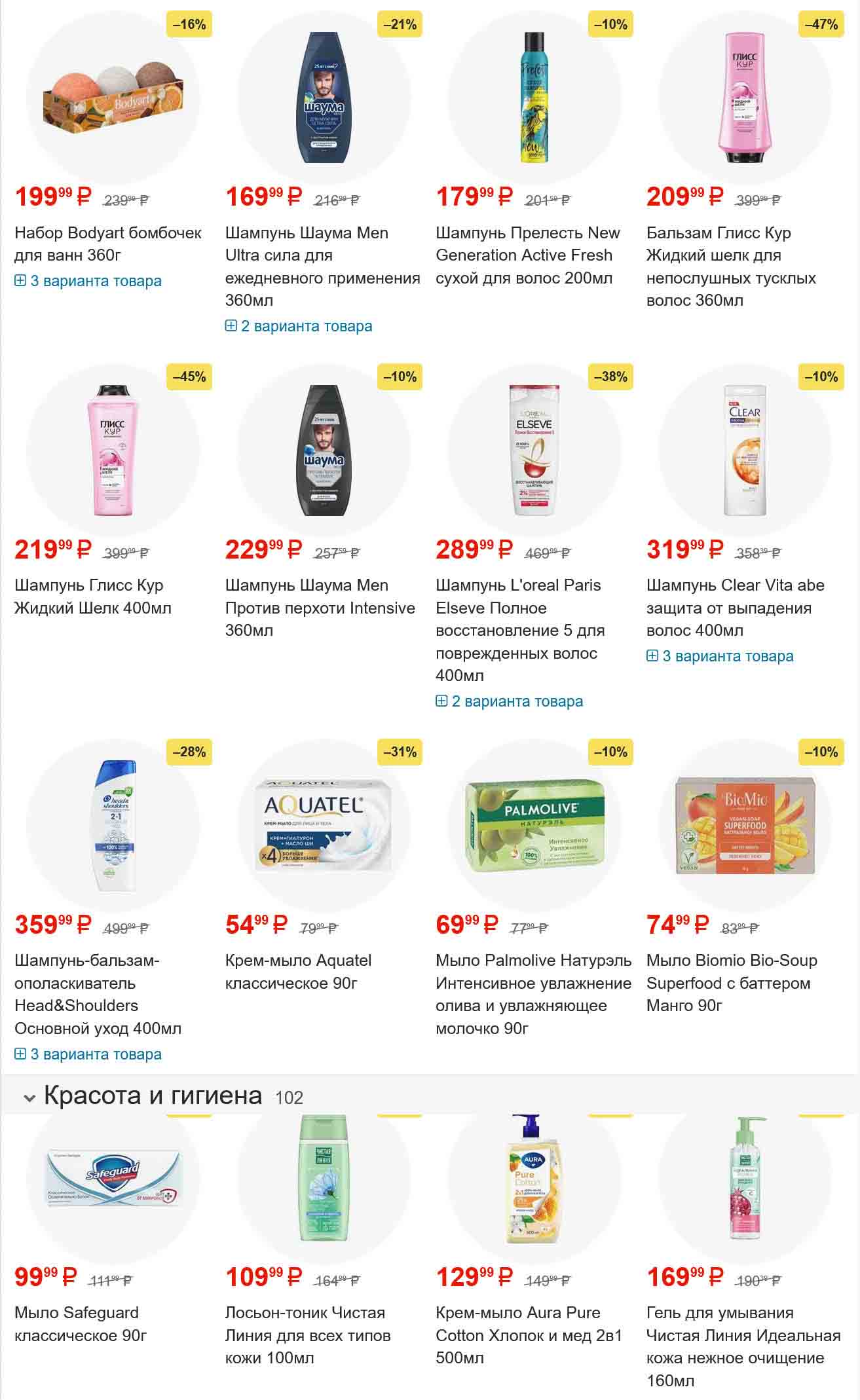Open Biomio Bio-Soup Superfood mango soap
This screenshot has width=860, height=1400.
point(732,982)
